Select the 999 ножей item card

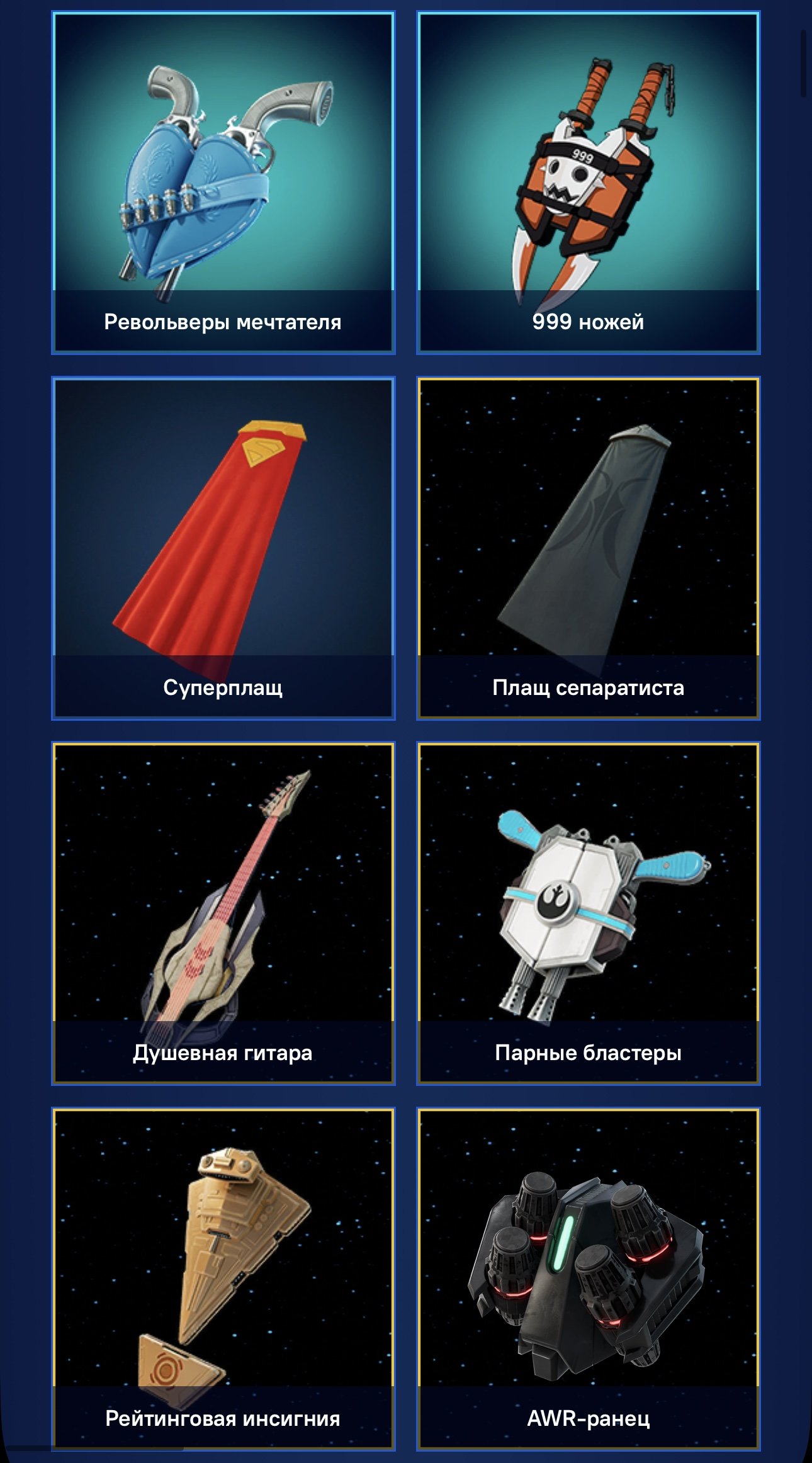tap(588, 183)
